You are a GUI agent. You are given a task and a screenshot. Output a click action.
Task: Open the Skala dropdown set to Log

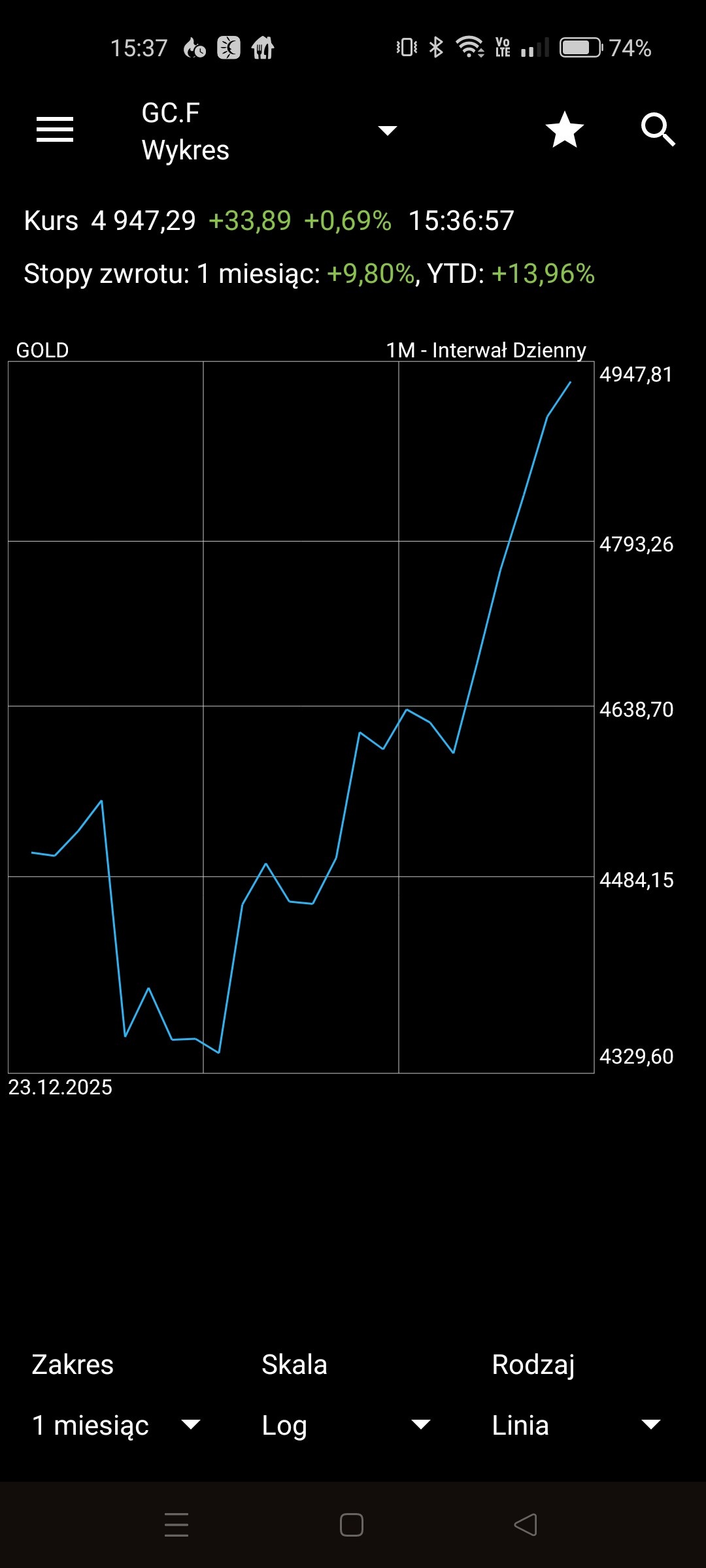346,1426
